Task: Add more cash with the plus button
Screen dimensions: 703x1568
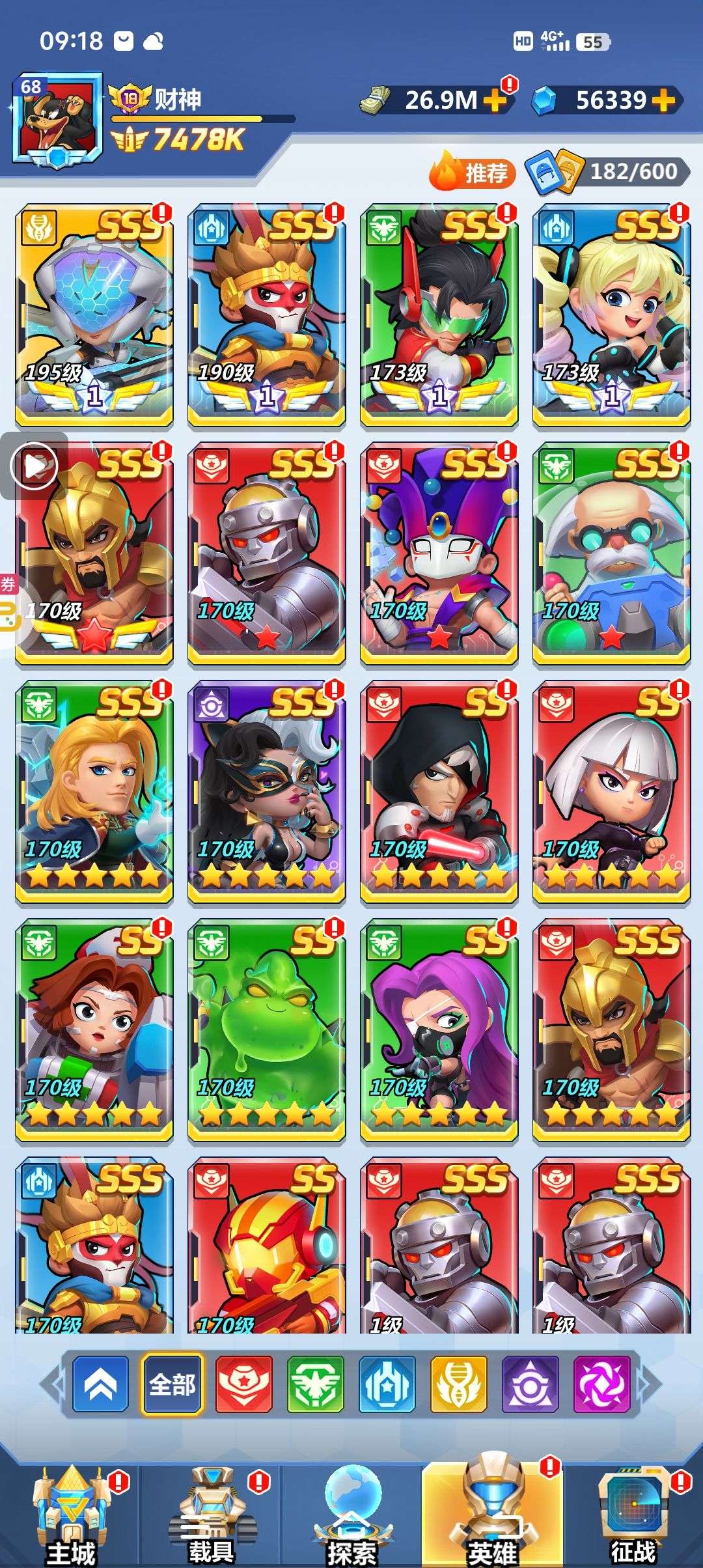Action: (496, 100)
